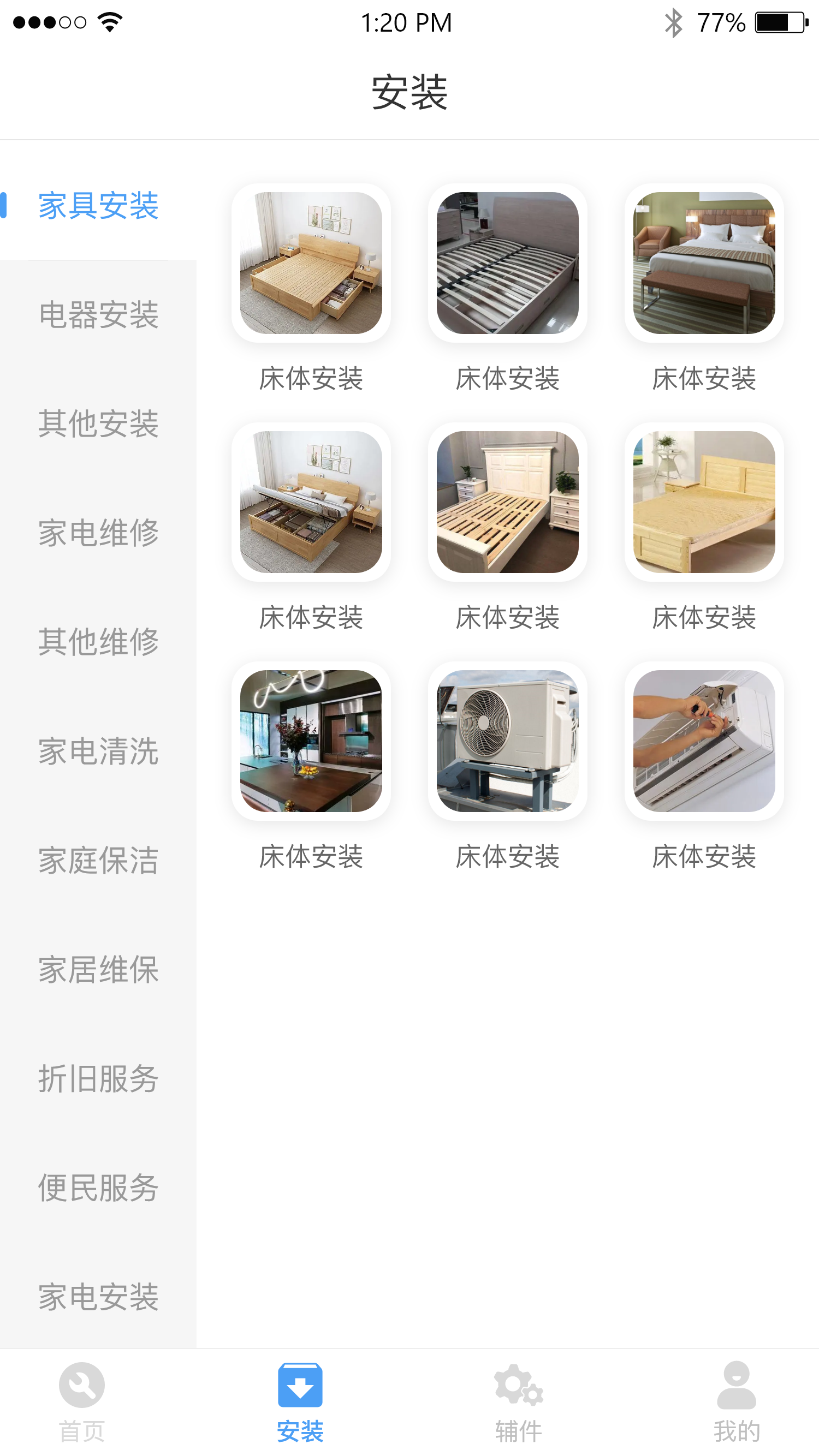Open the hotel bed with bench tile
The width and height of the screenshot is (819, 1456).
(704, 263)
